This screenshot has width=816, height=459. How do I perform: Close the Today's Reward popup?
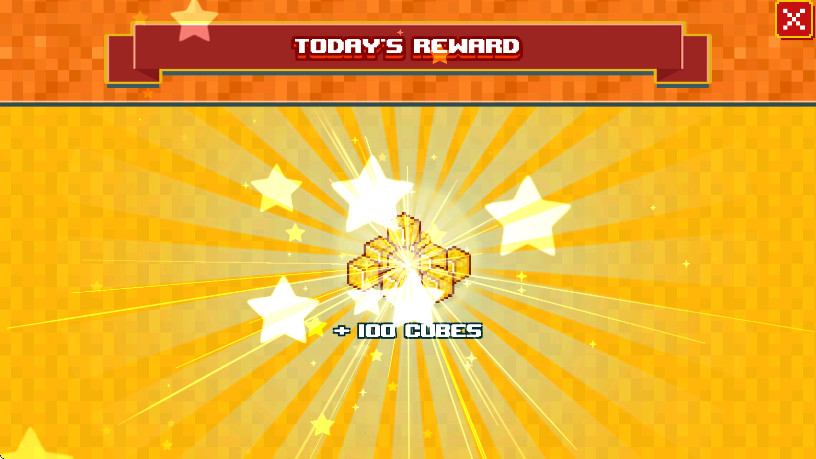(x=794, y=19)
